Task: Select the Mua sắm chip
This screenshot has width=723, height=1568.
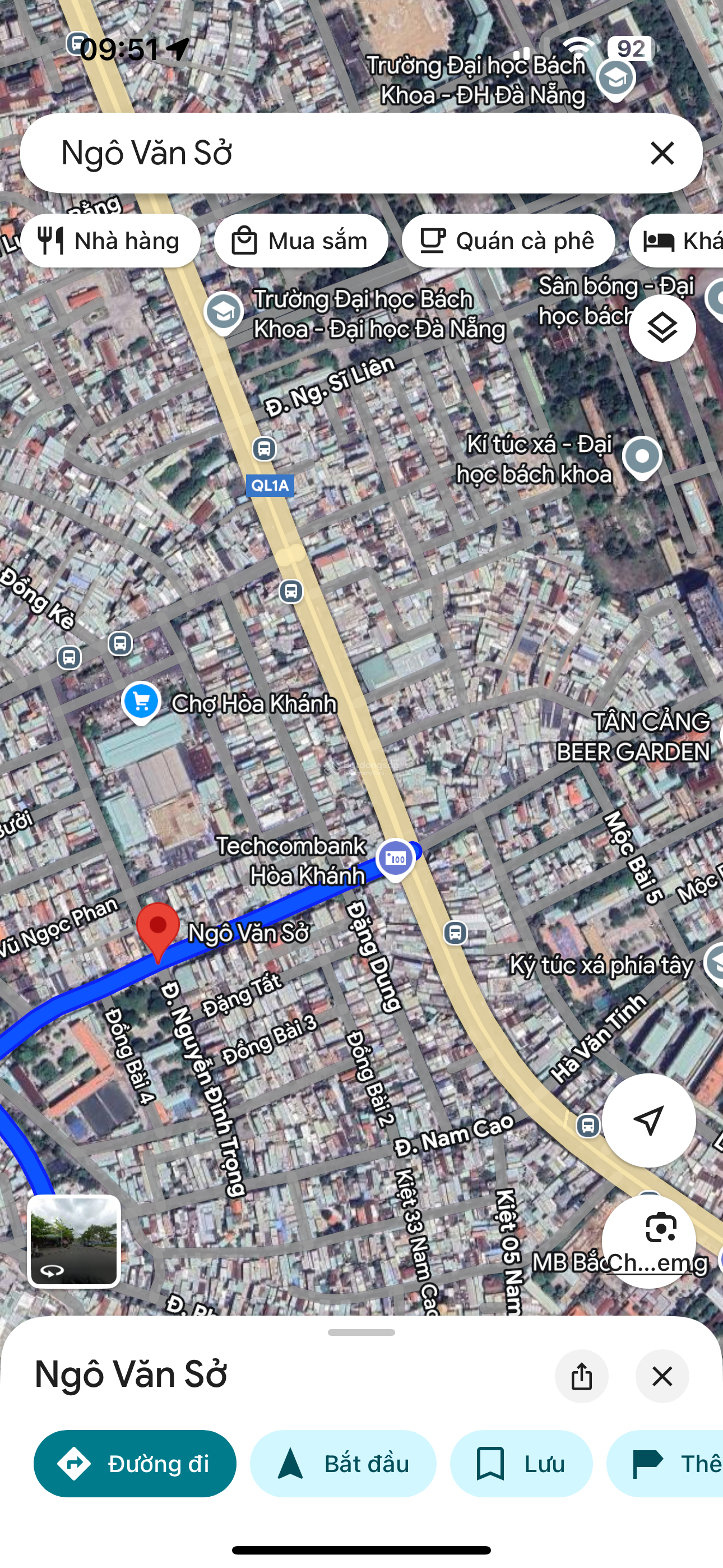Action: (x=300, y=241)
